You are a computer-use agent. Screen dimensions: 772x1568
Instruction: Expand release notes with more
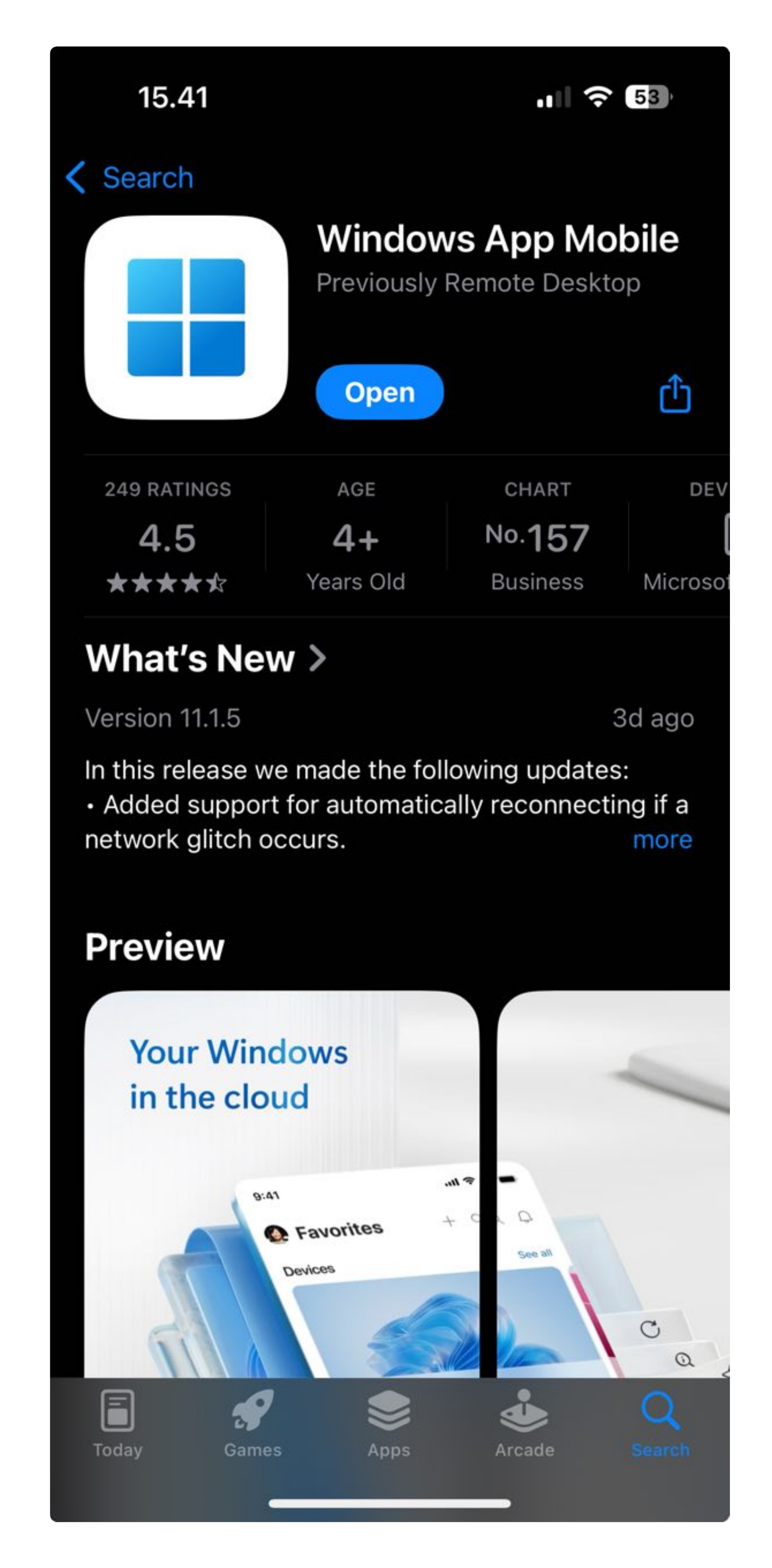662,839
